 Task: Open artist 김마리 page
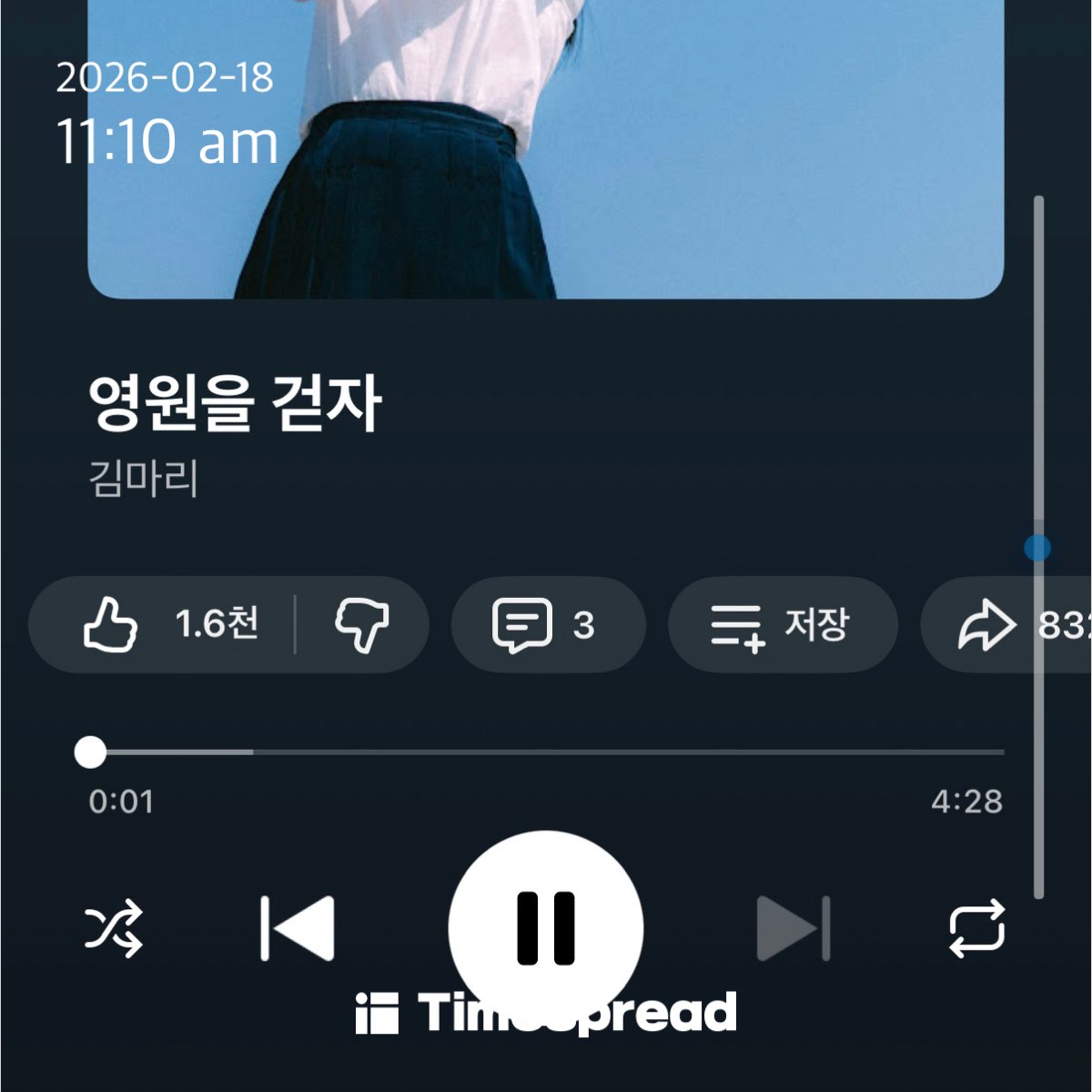pyautogui.click(x=144, y=479)
